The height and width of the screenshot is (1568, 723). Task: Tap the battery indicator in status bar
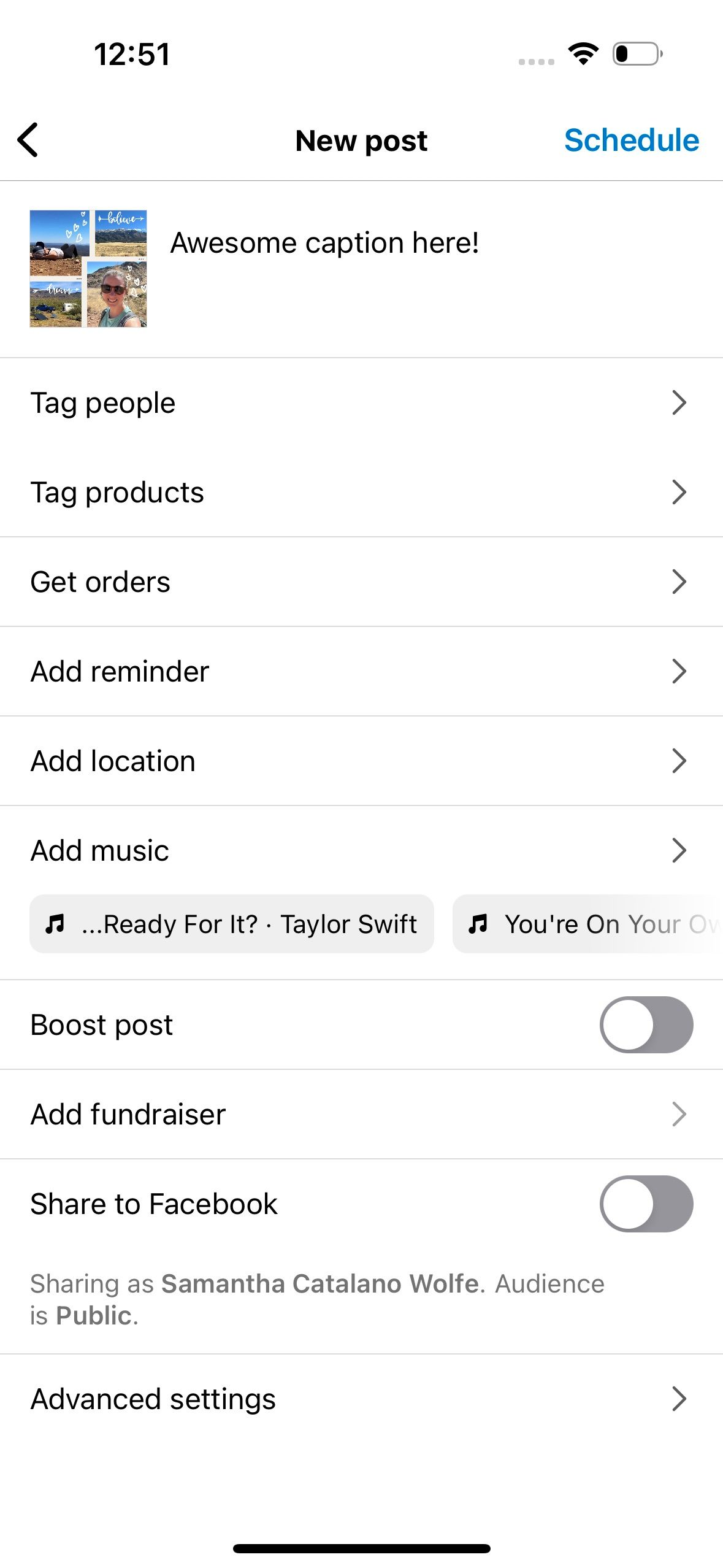[x=636, y=54]
